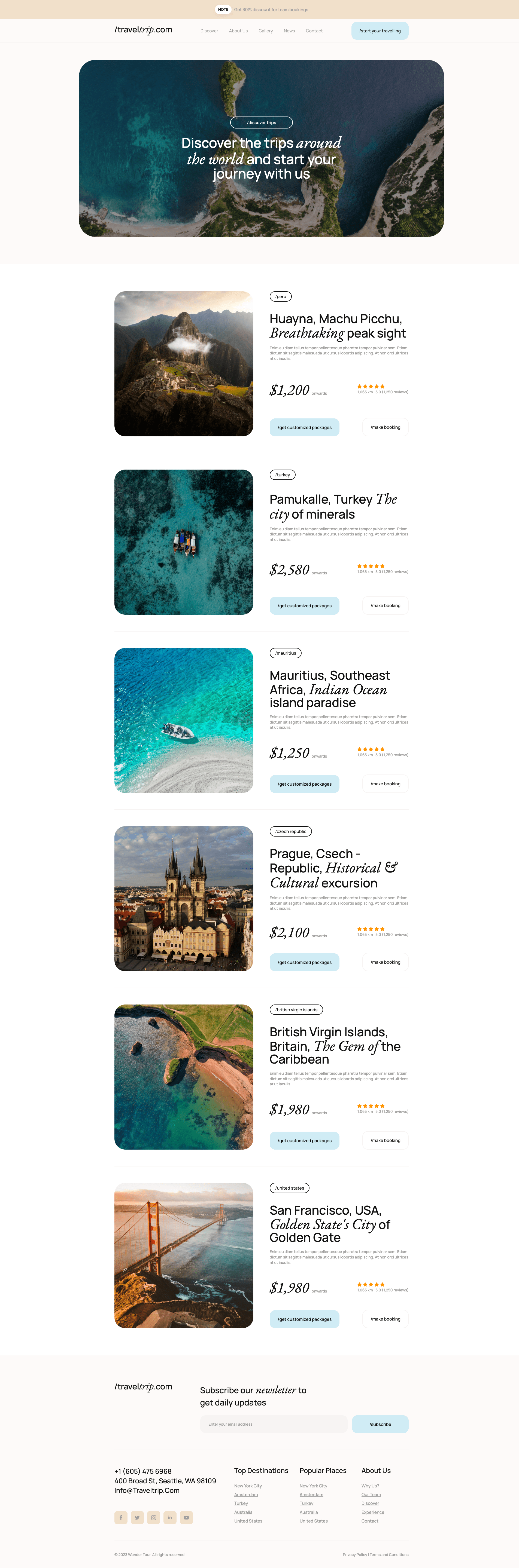
Task: Get customized packages for Mauritius
Action: [304, 784]
